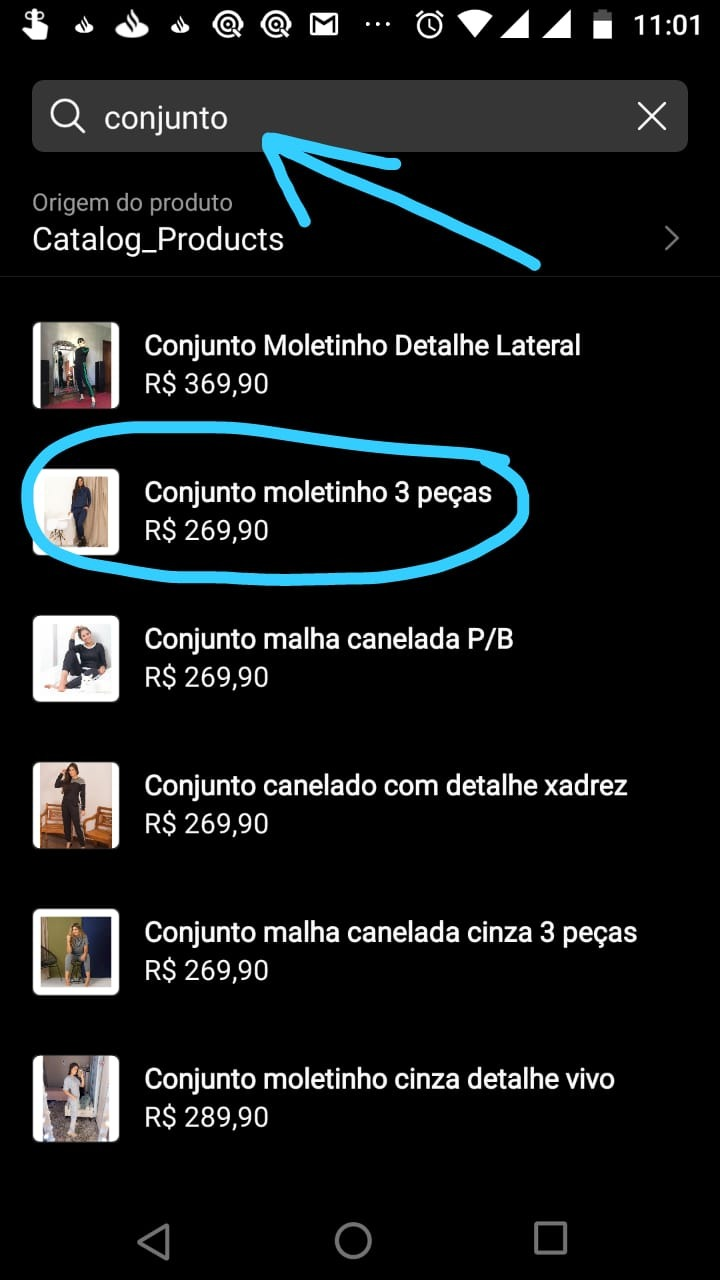
Task: Clear the search text with the X
Action: tap(652, 117)
